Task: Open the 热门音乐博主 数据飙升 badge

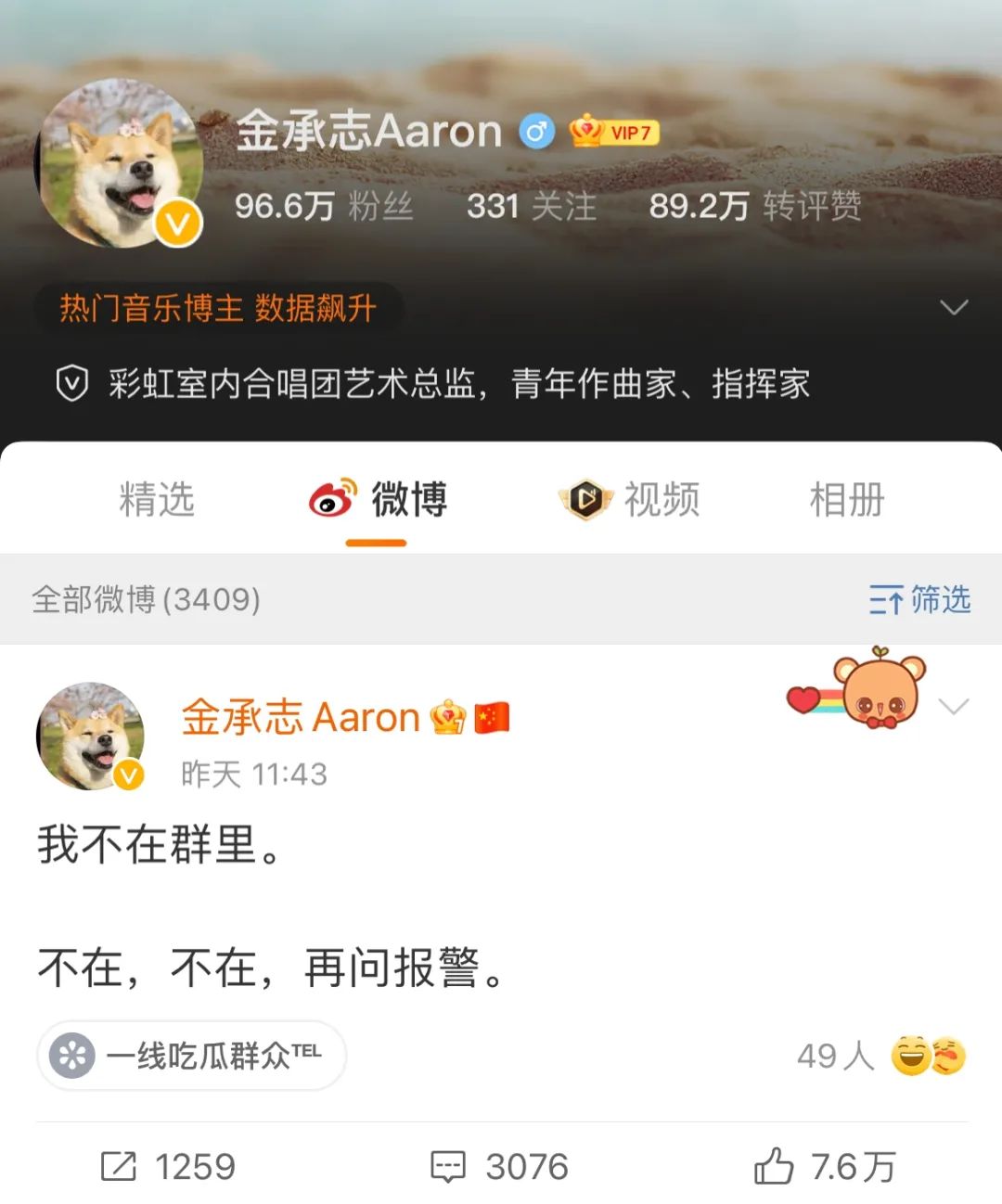Action: coord(218,308)
